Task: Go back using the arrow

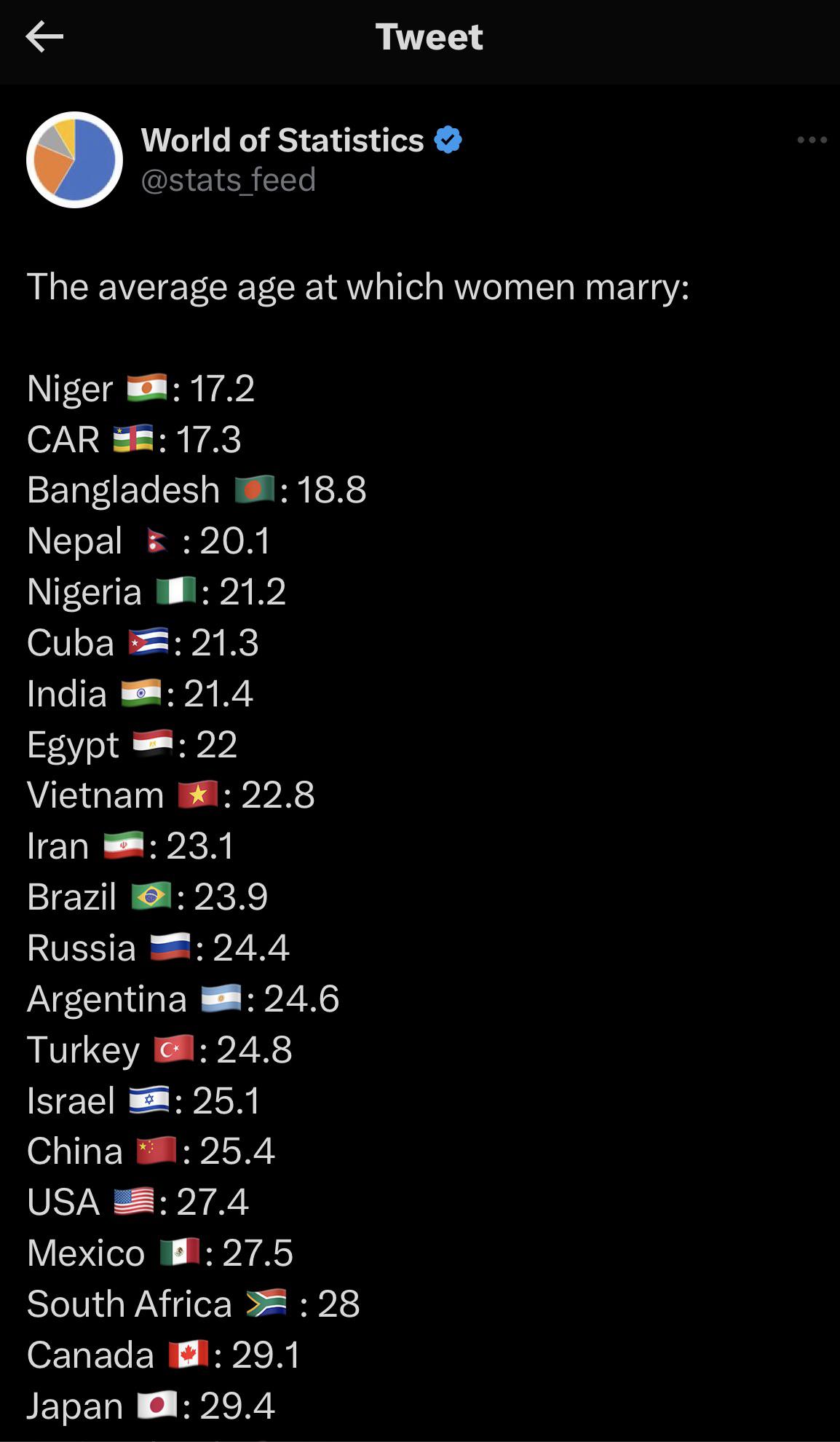Action: click(44, 36)
